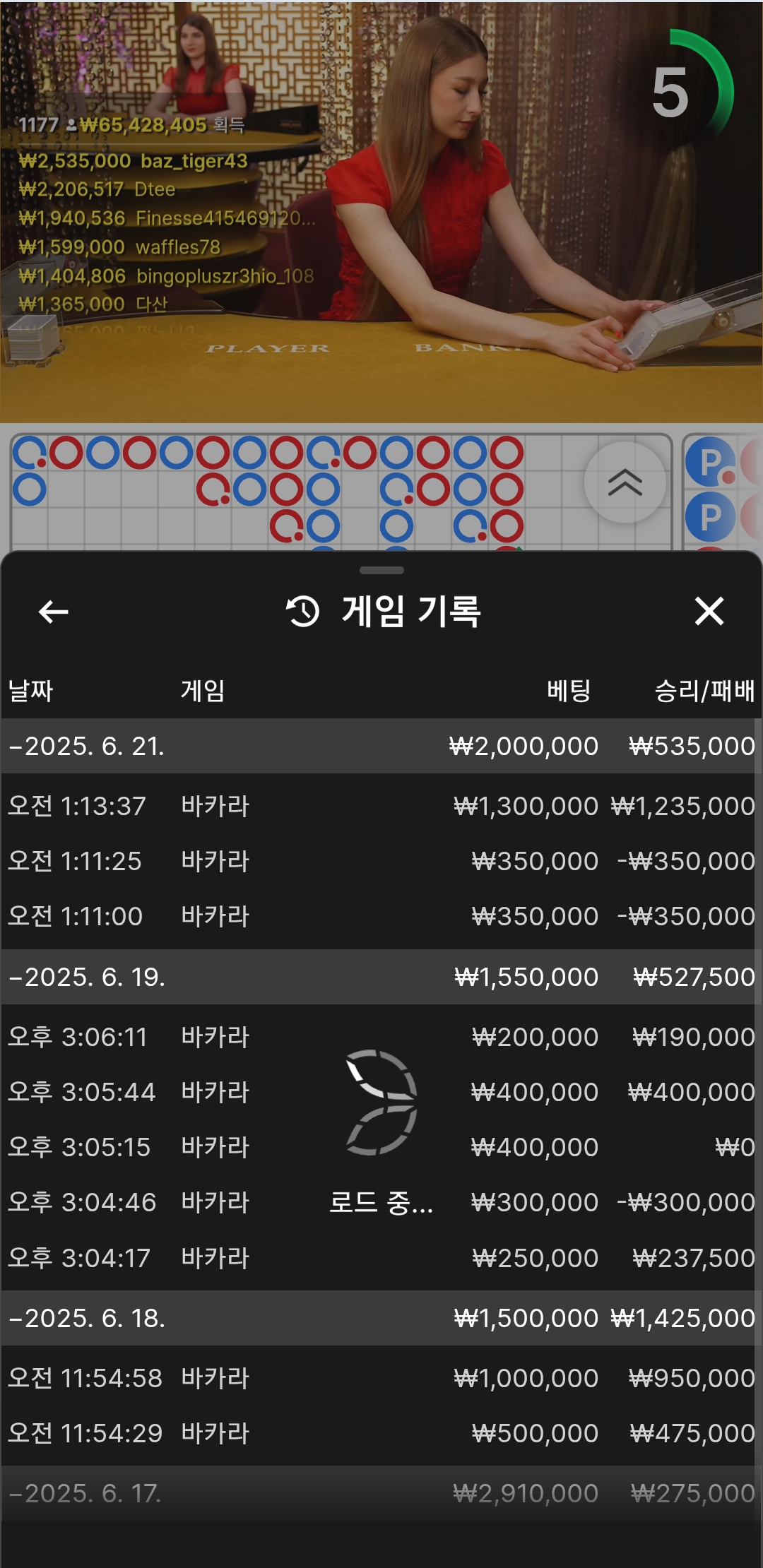Expand the roadmap with the double-chevron button
The image size is (763, 1568).
625,483
